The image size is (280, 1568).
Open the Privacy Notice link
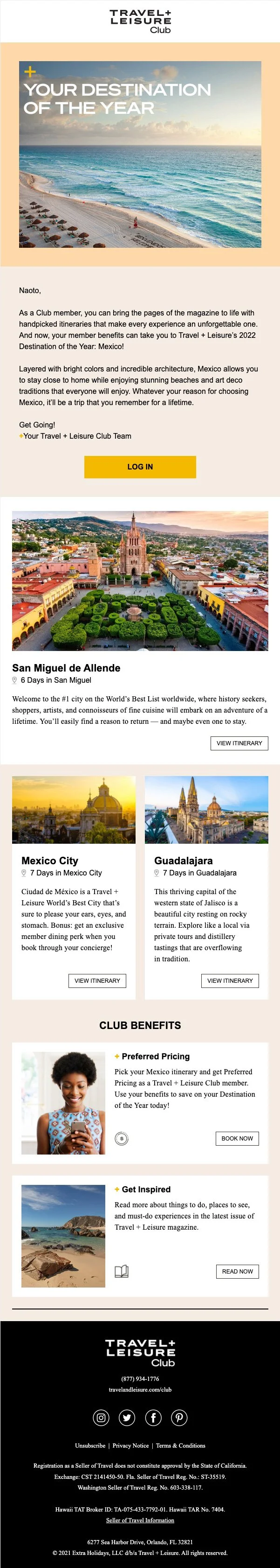click(x=130, y=1446)
